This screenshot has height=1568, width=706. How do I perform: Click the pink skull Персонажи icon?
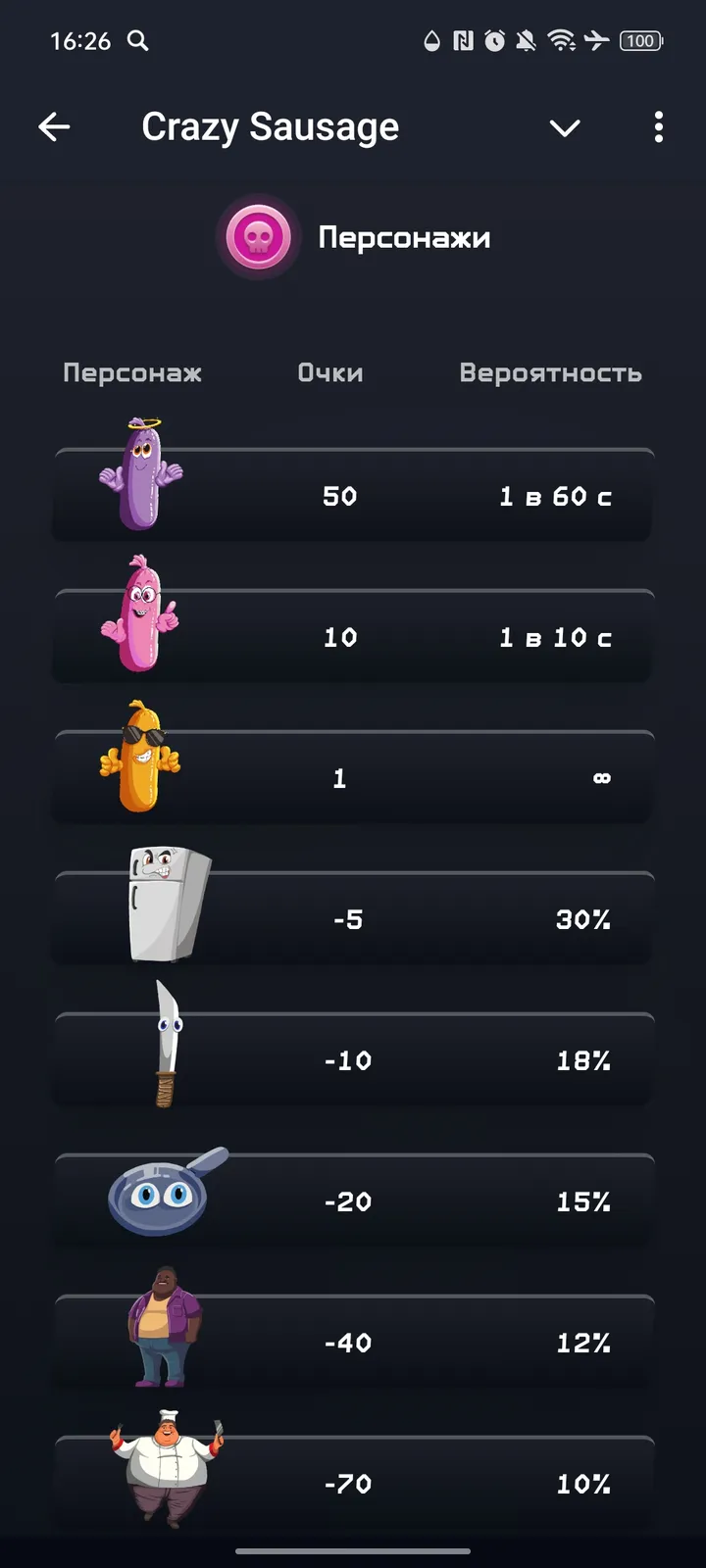(x=258, y=236)
